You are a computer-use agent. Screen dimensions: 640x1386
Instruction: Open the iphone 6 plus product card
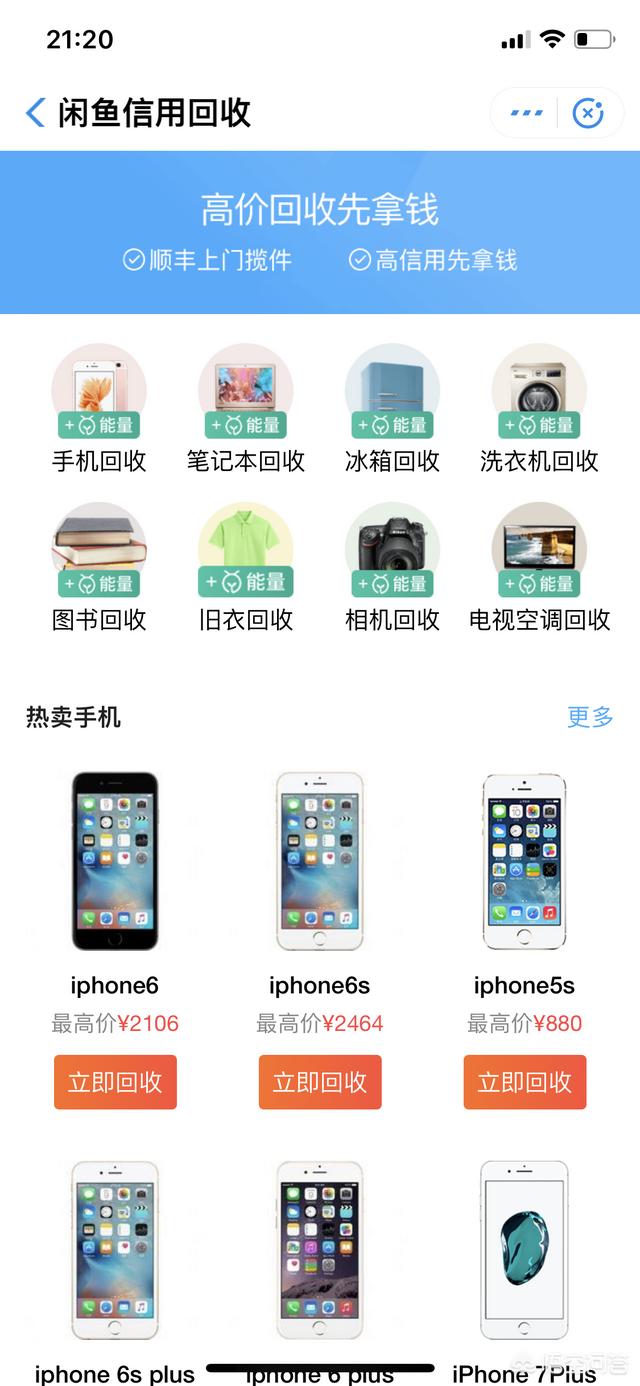(320, 1250)
